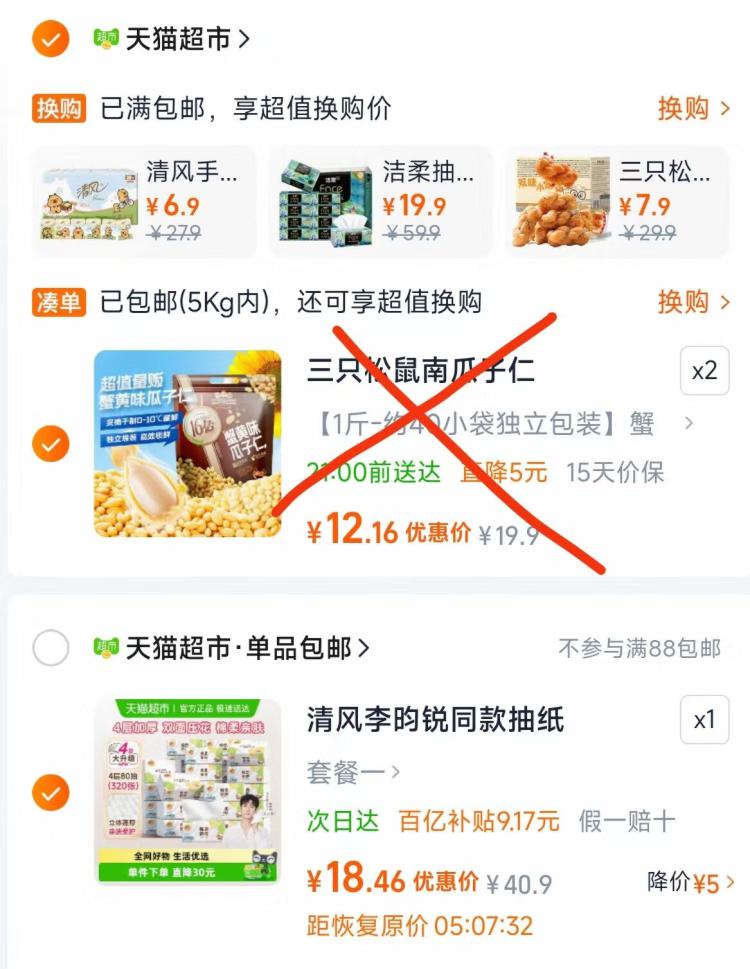Viewport: 750px width, 969px height.
Task: Select the 天猫超市·单品包邮 store checkbox
Action: 50,649
